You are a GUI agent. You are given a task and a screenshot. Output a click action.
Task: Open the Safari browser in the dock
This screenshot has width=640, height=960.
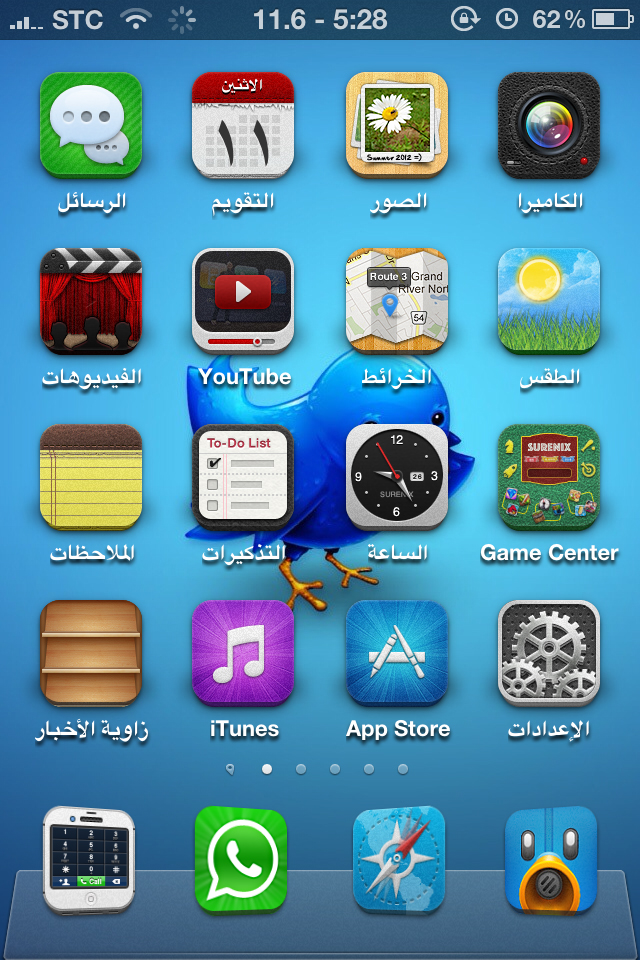tap(399, 859)
